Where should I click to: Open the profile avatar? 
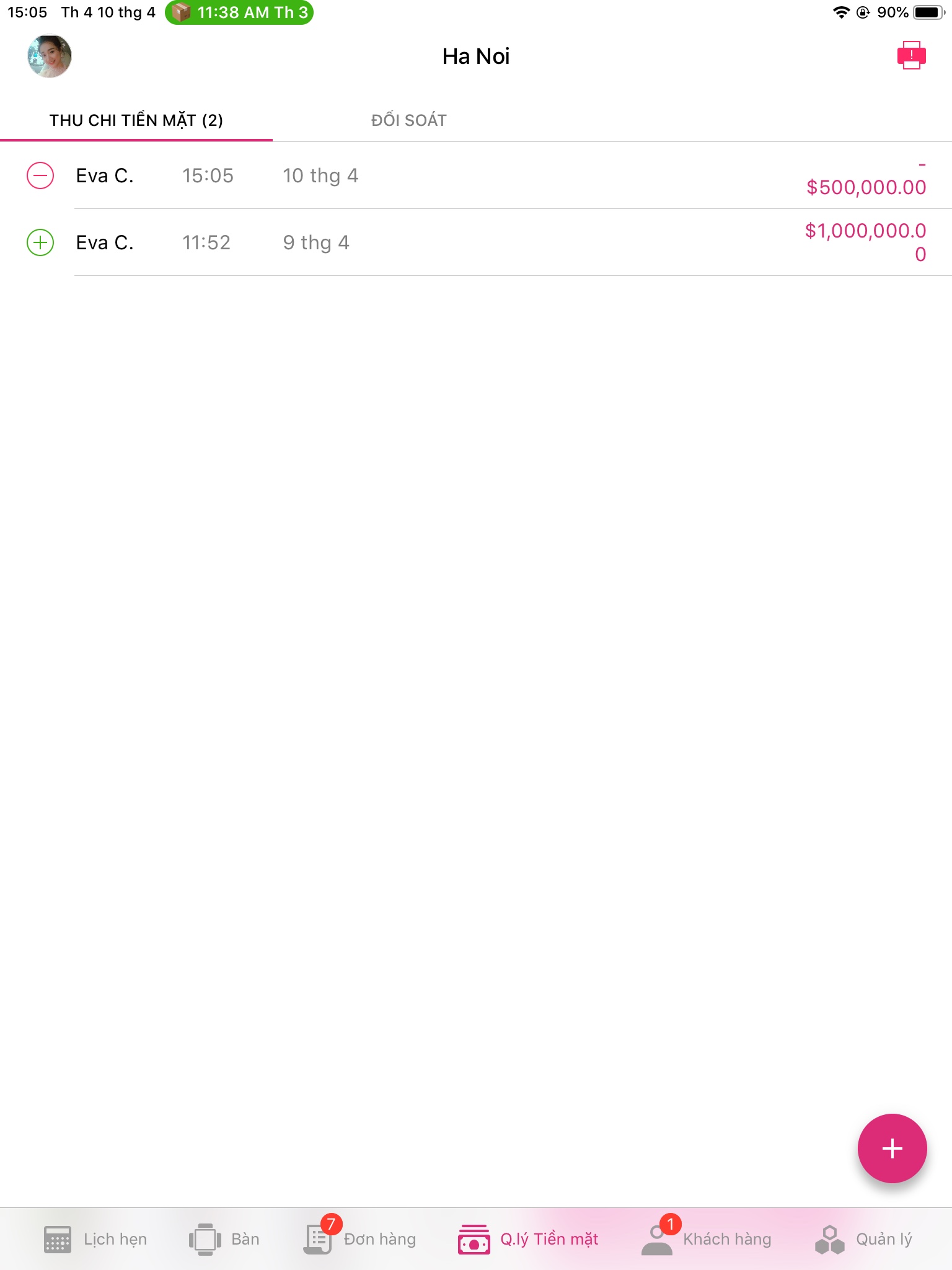point(50,56)
